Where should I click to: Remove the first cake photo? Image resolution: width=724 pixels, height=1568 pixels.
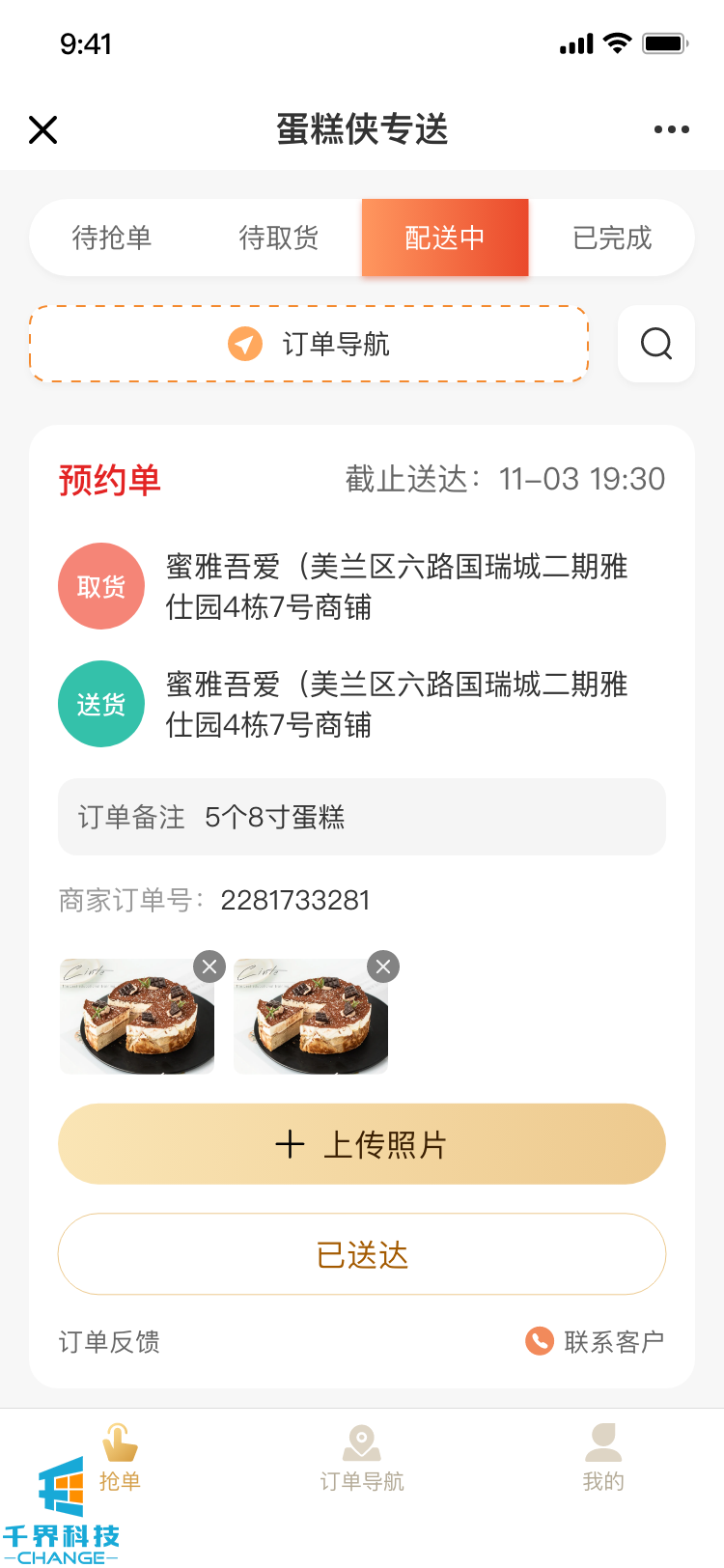pos(209,966)
